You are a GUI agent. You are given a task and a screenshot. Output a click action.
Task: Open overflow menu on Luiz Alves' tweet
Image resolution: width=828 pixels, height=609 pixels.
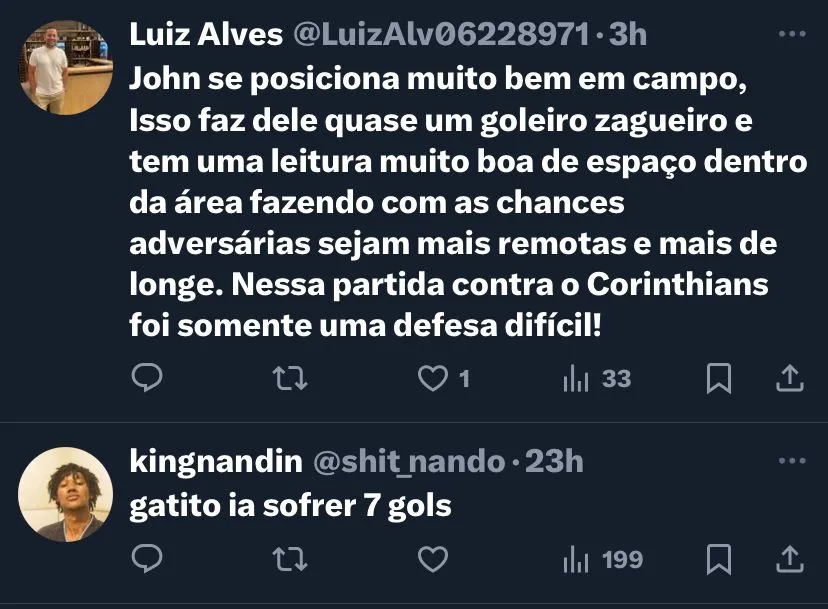[x=791, y=34]
